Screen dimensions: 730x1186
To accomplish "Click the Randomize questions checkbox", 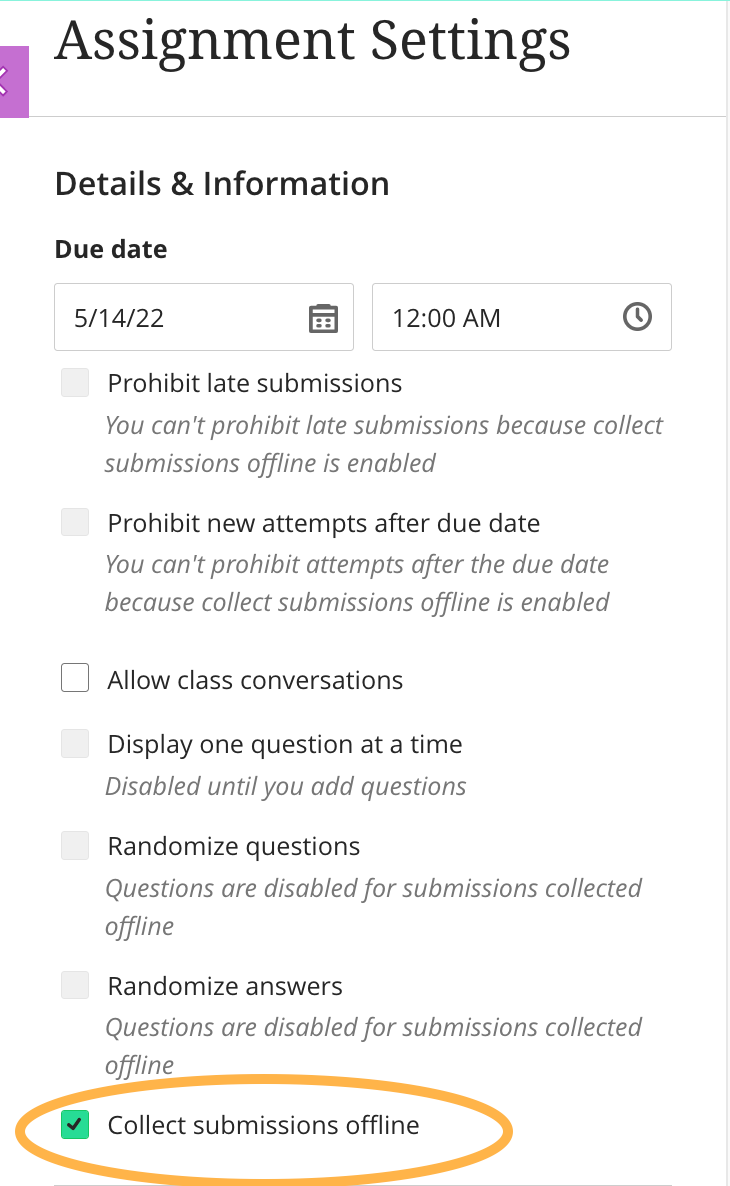I will coord(75,845).
